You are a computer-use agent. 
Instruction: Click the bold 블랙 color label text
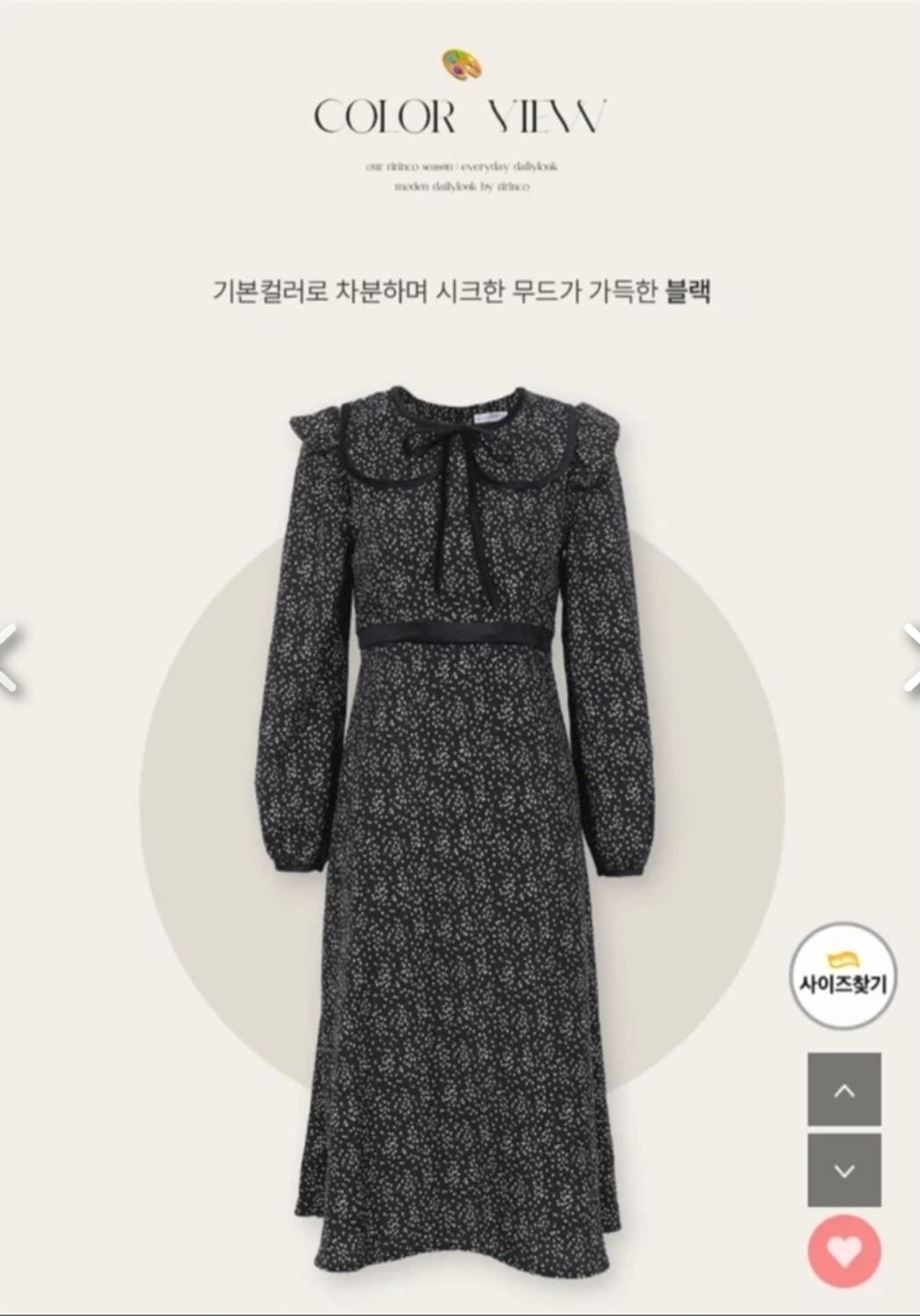692,290
